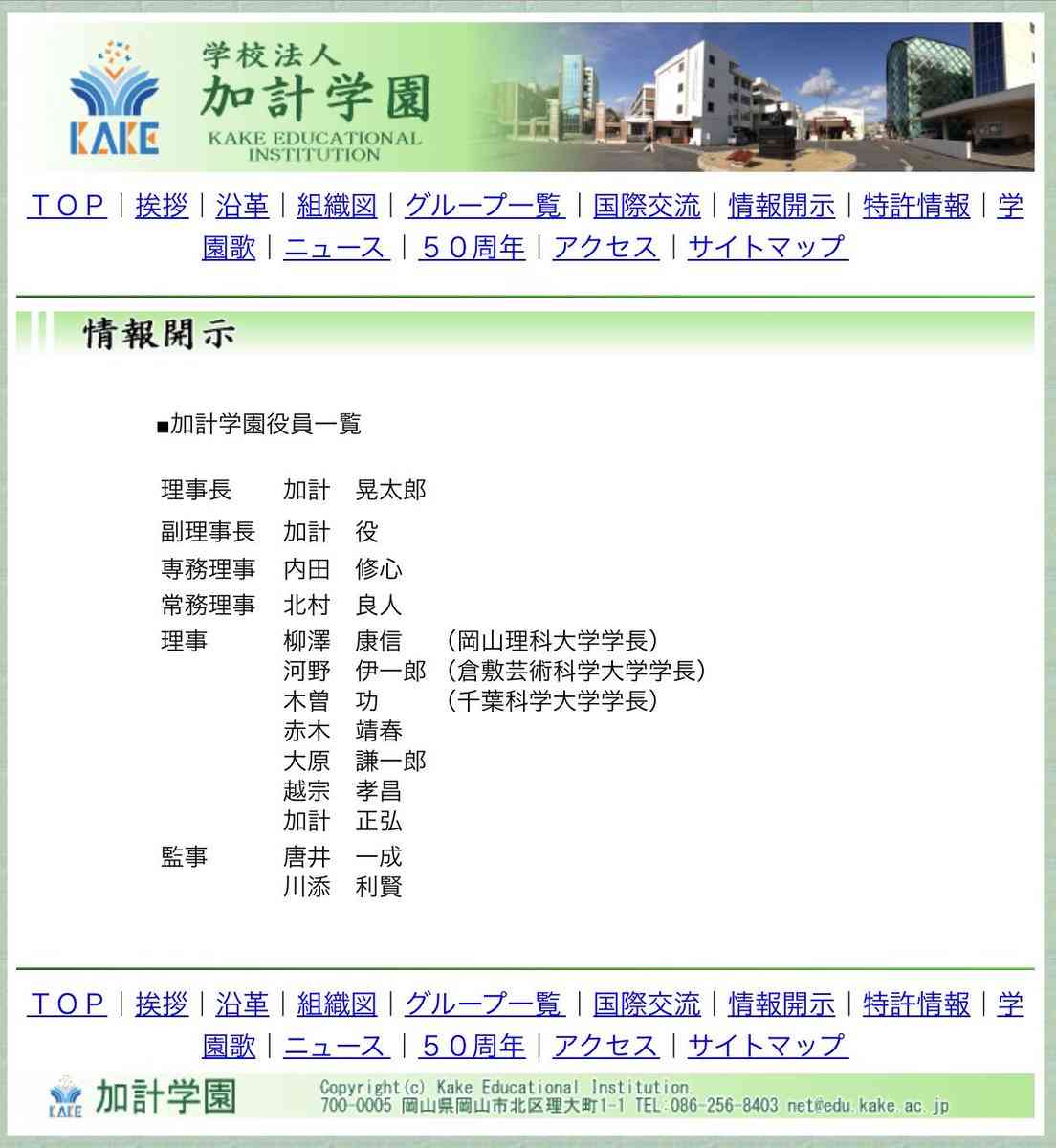View 組織図 from the header navigation
This screenshot has height=1148, width=1056.
(x=337, y=206)
